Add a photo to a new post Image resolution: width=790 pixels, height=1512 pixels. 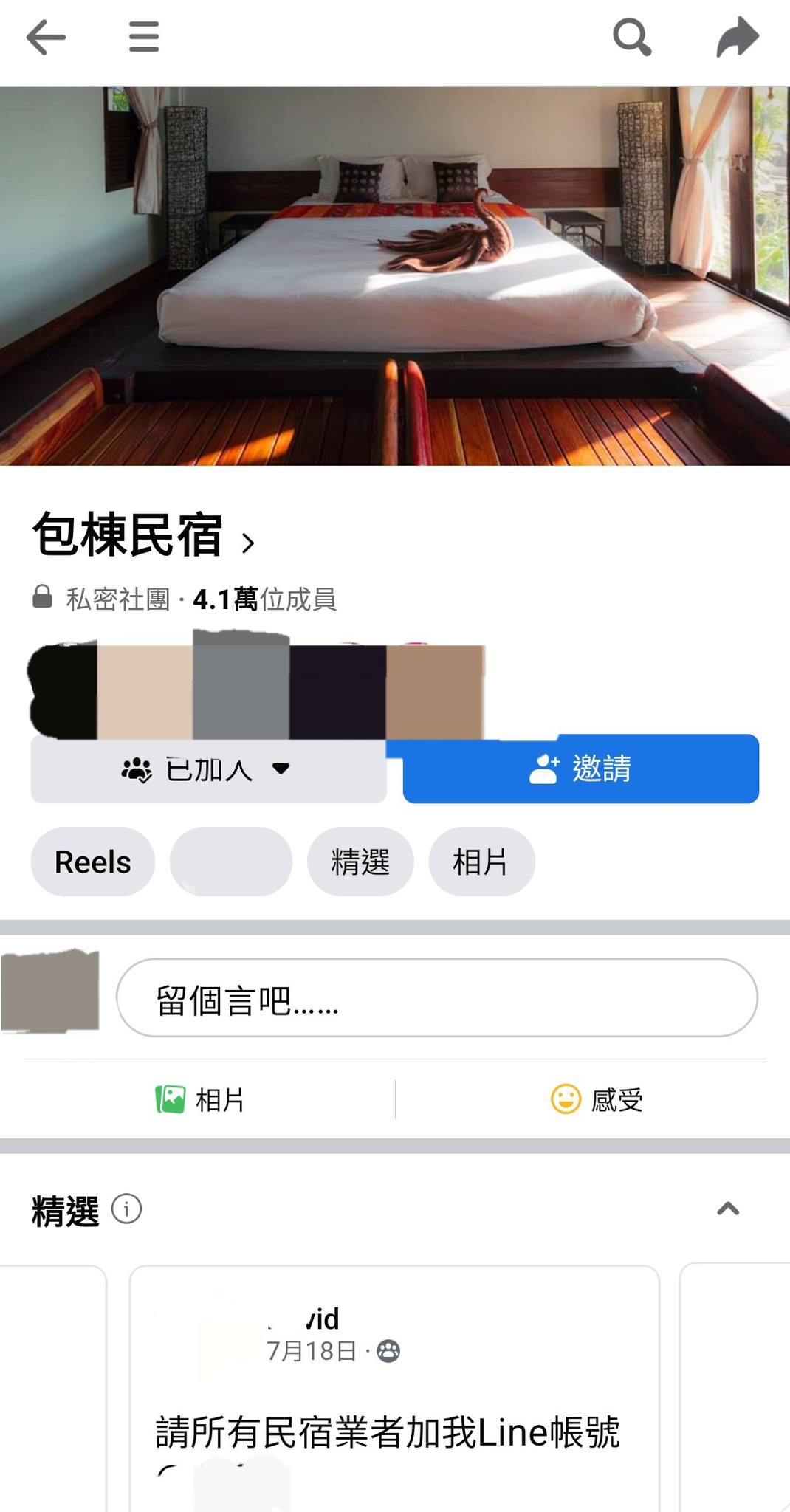pyautogui.click(x=199, y=1100)
